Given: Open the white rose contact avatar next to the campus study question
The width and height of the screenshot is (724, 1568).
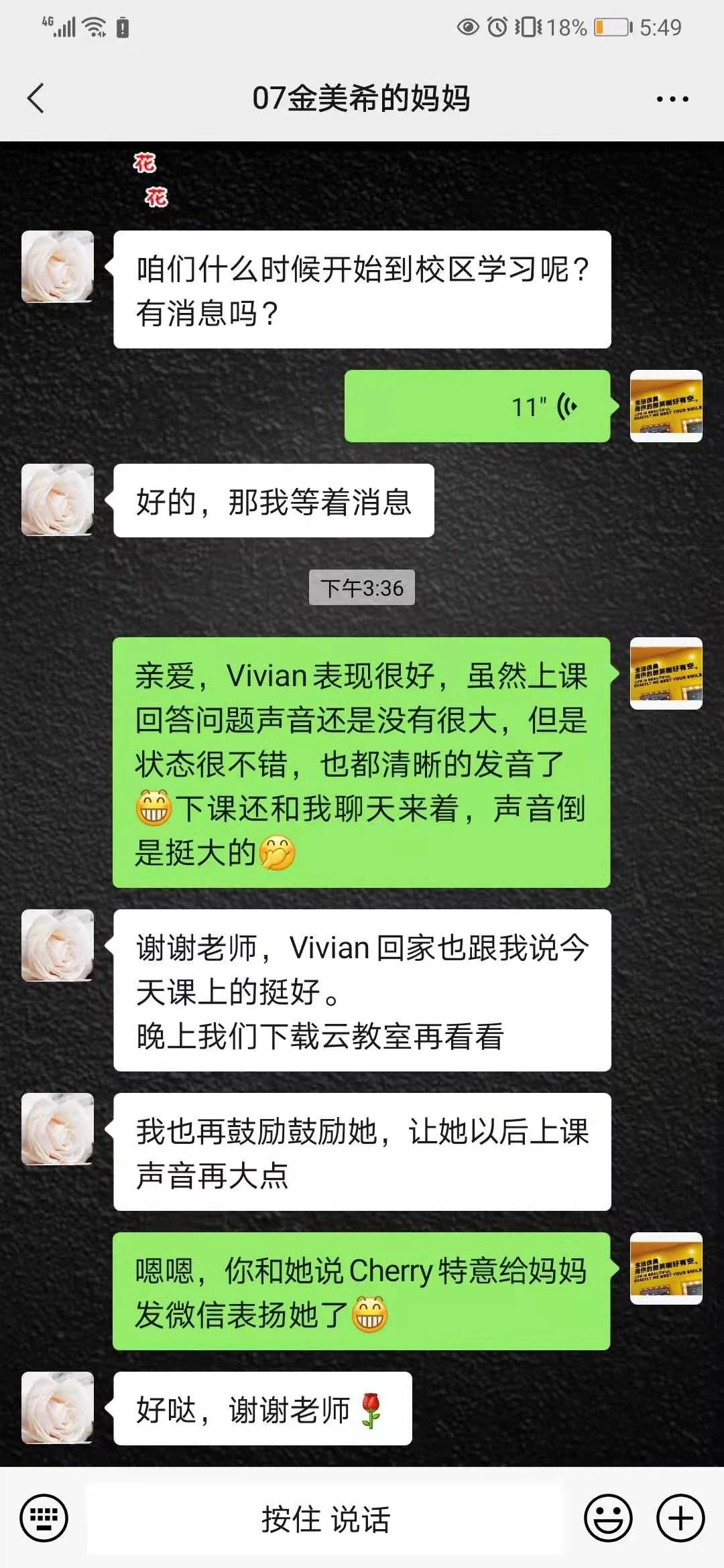Looking at the screenshot, I should (58, 267).
